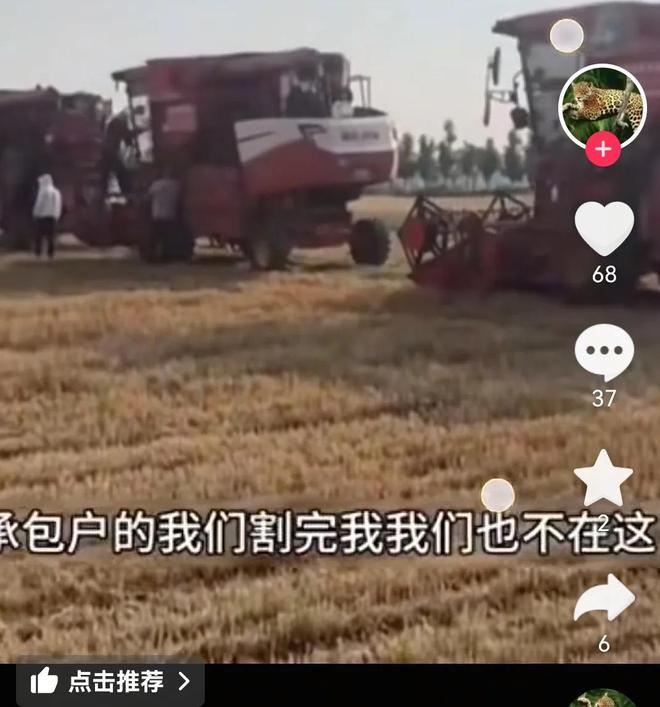Add video to favorites with star
This screenshot has height=707, width=660.
(x=603, y=478)
